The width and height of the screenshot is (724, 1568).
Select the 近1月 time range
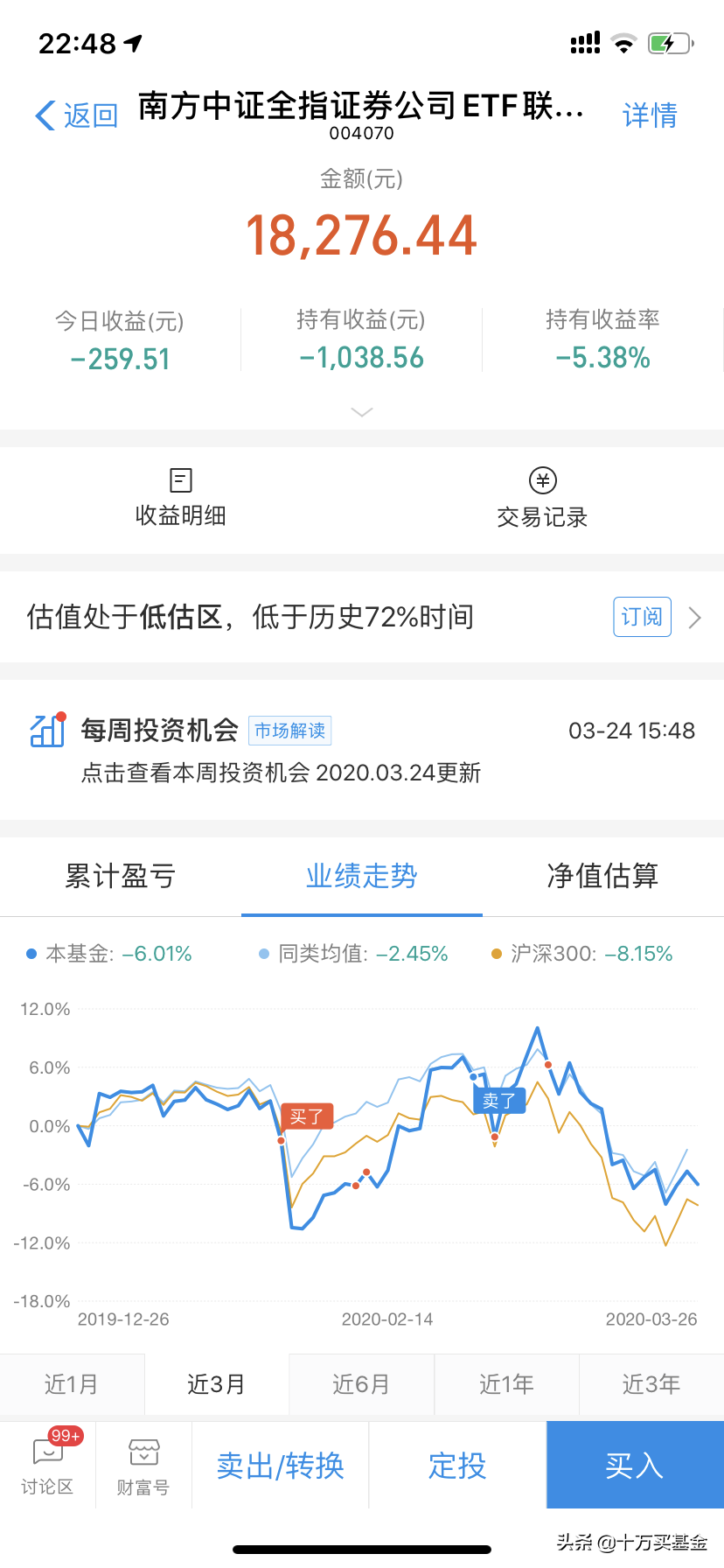coord(72,1384)
